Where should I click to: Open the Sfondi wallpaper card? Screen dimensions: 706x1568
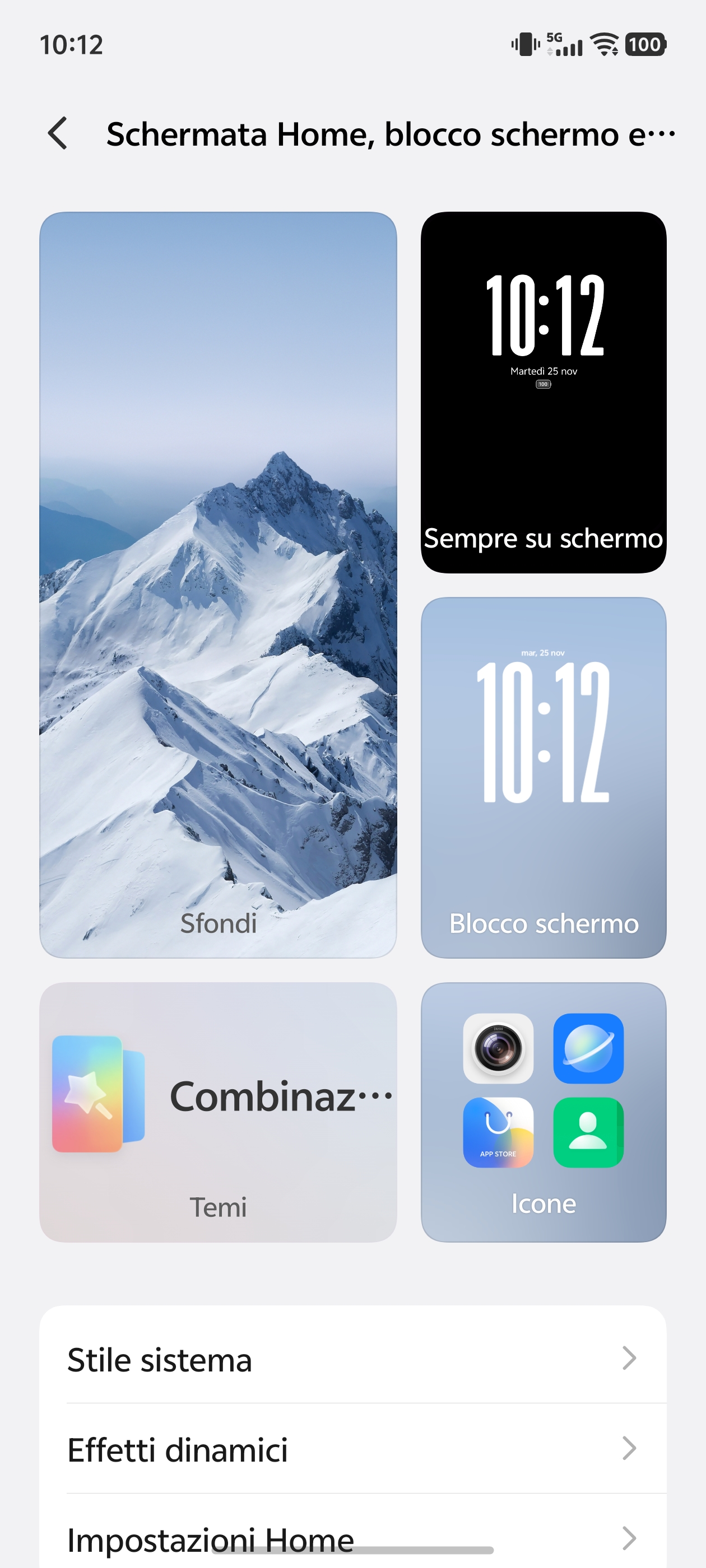(217, 584)
